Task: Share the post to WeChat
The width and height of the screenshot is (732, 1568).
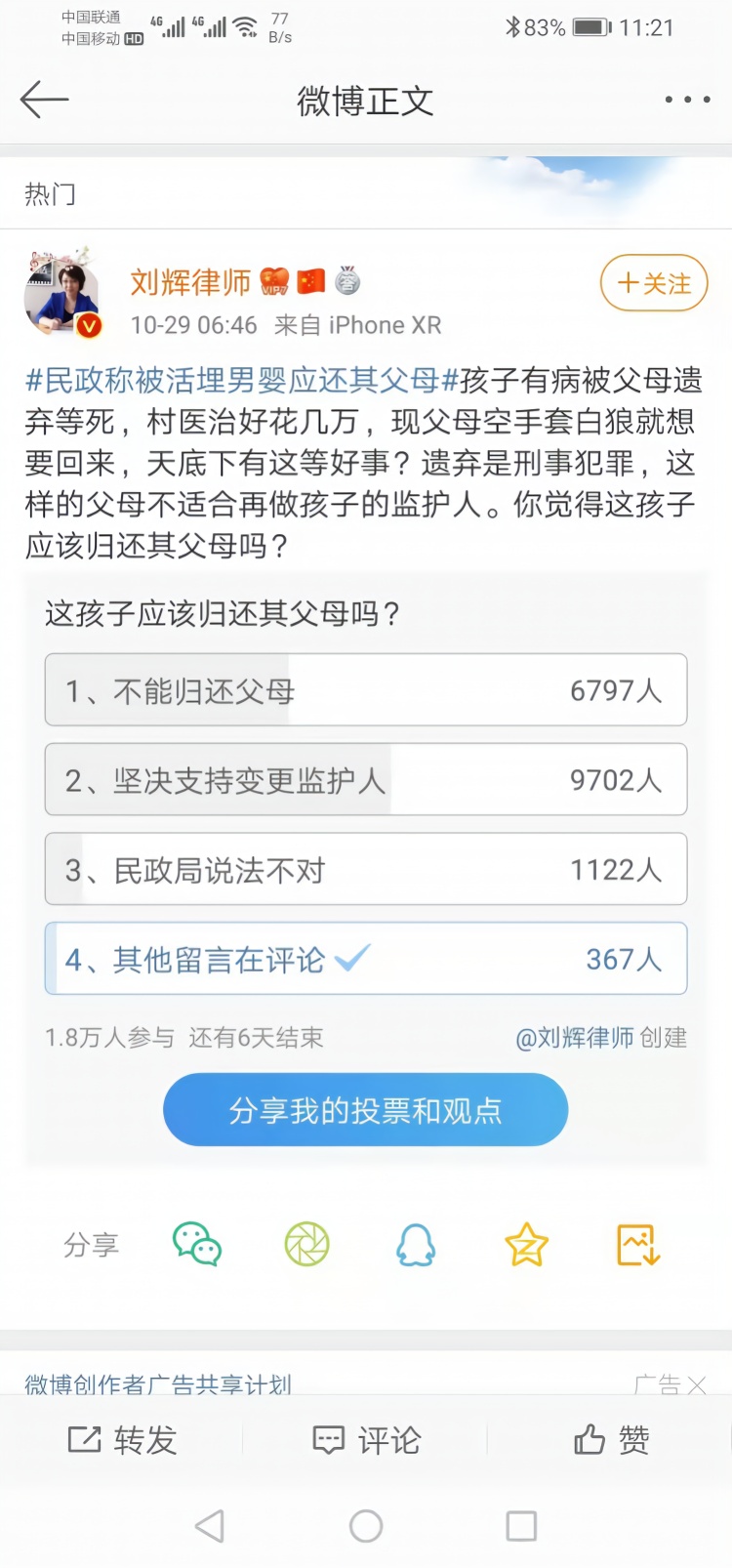Action: click(x=197, y=1245)
